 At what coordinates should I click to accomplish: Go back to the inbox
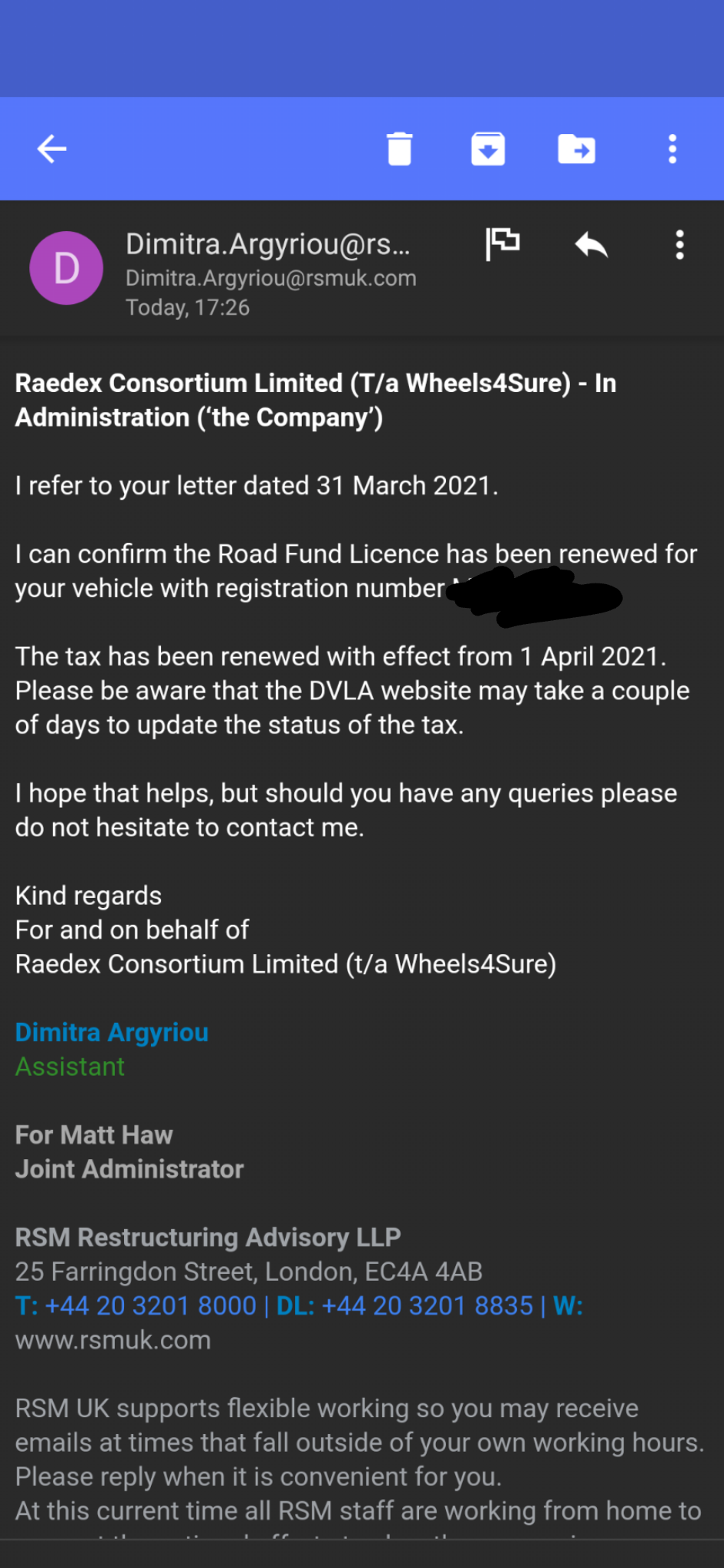pyautogui.click(x=52, y=149)
